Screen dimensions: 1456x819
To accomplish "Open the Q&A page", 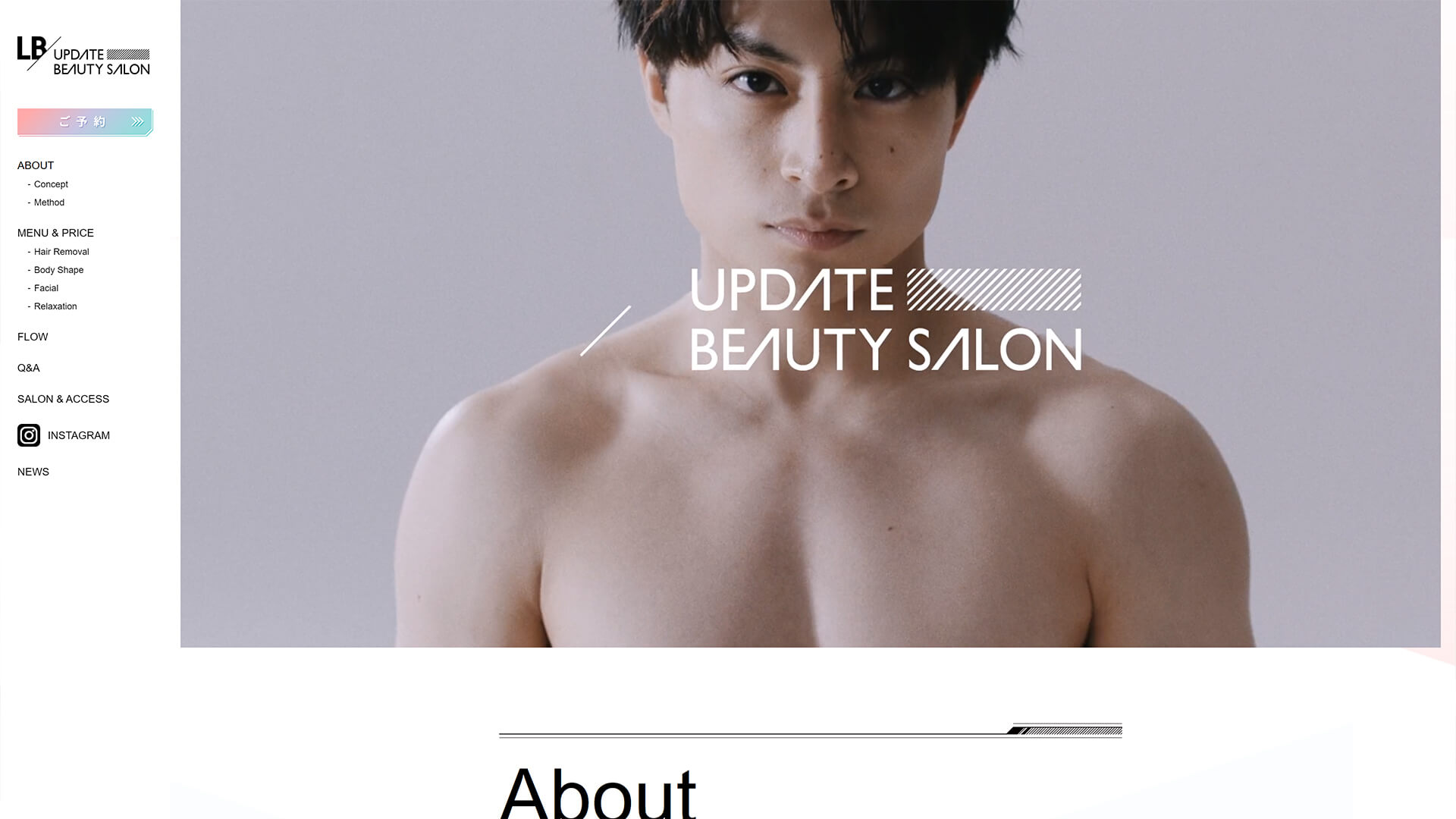I will [29, 368].
